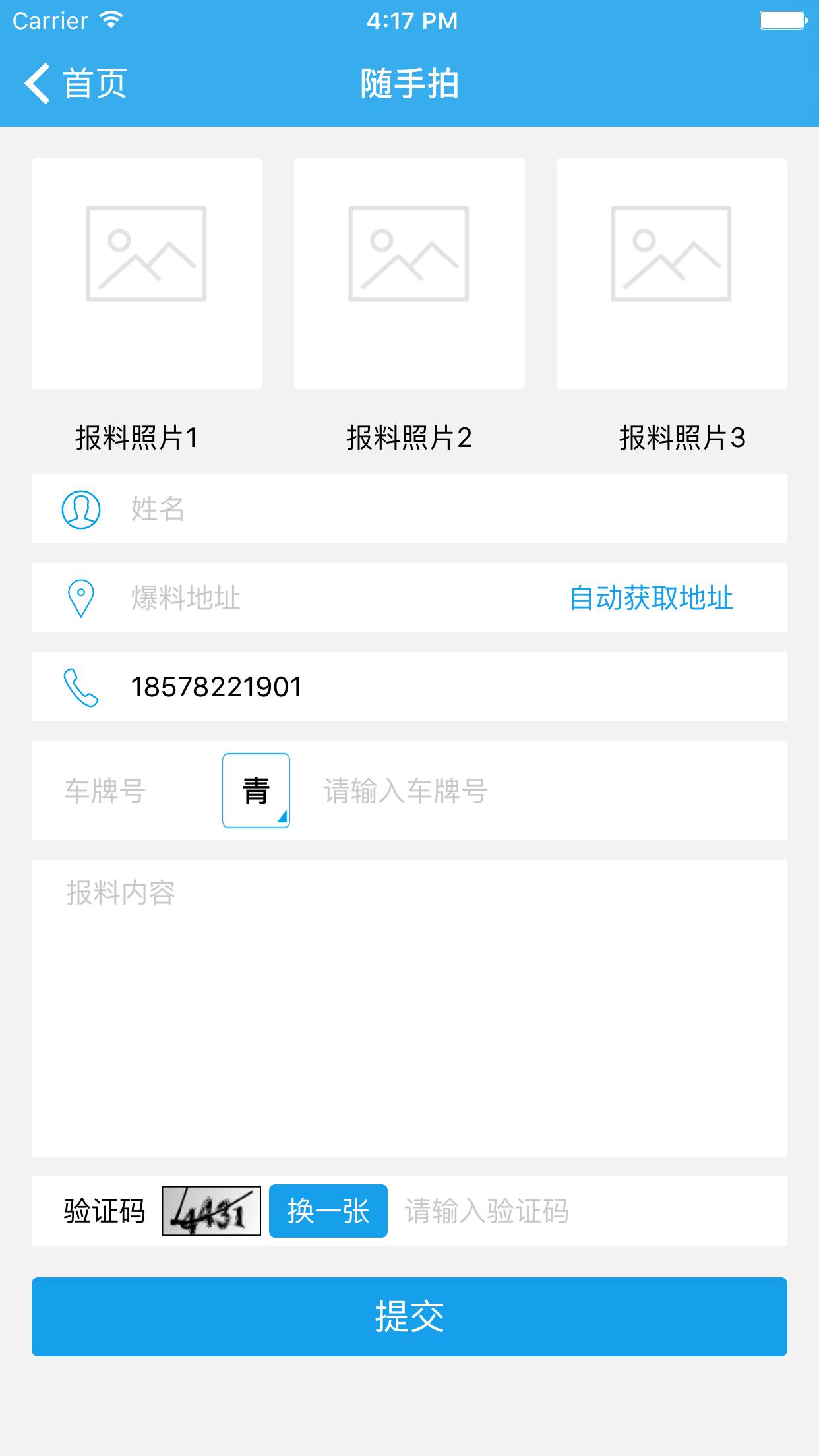The height and width of the screenshot is (1456, 819).
Task: Add 报料照片2 photo
Action: click(x=409, y=273)
